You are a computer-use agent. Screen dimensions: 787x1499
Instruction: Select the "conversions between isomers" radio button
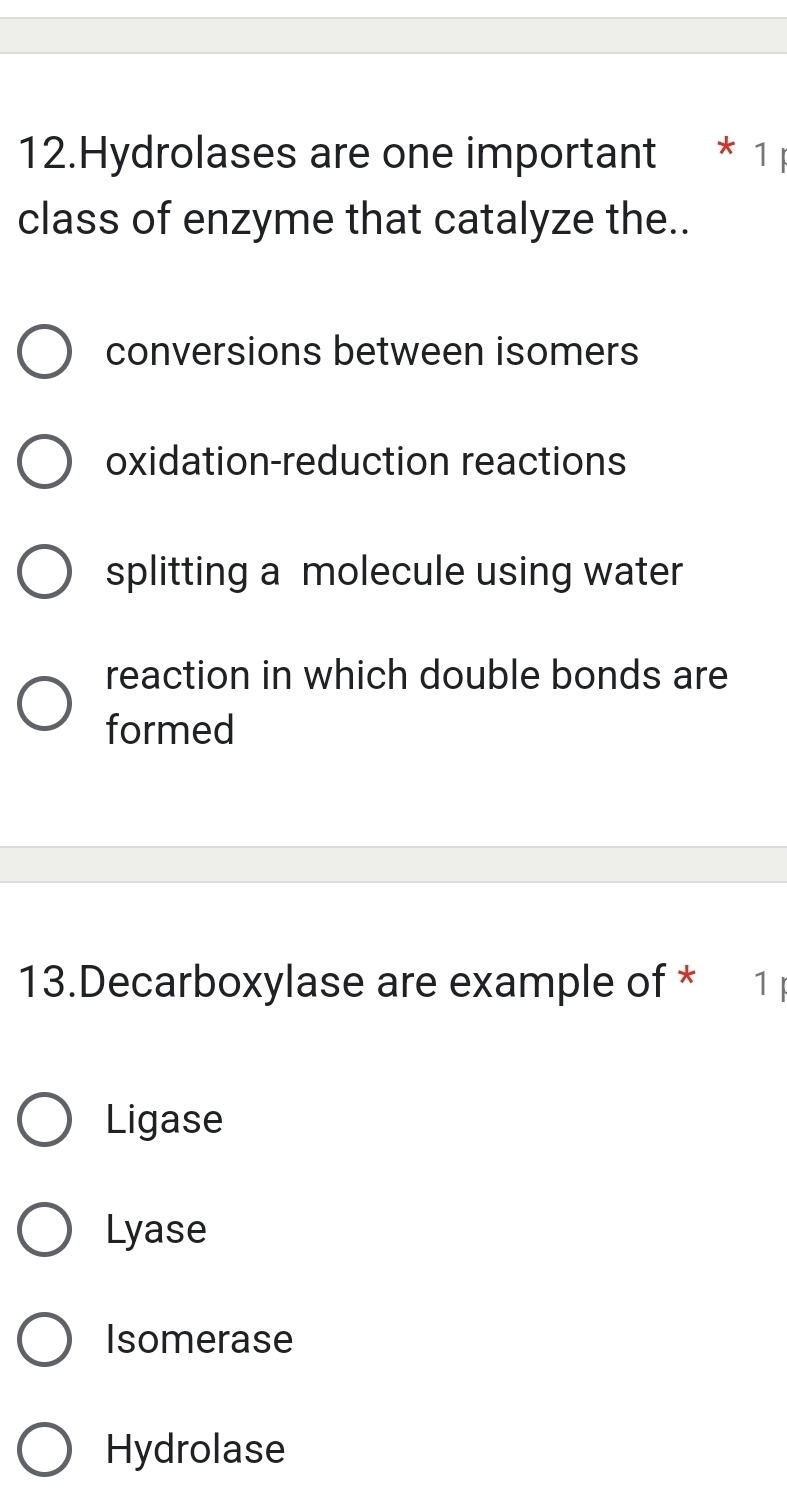click(44, 351)
